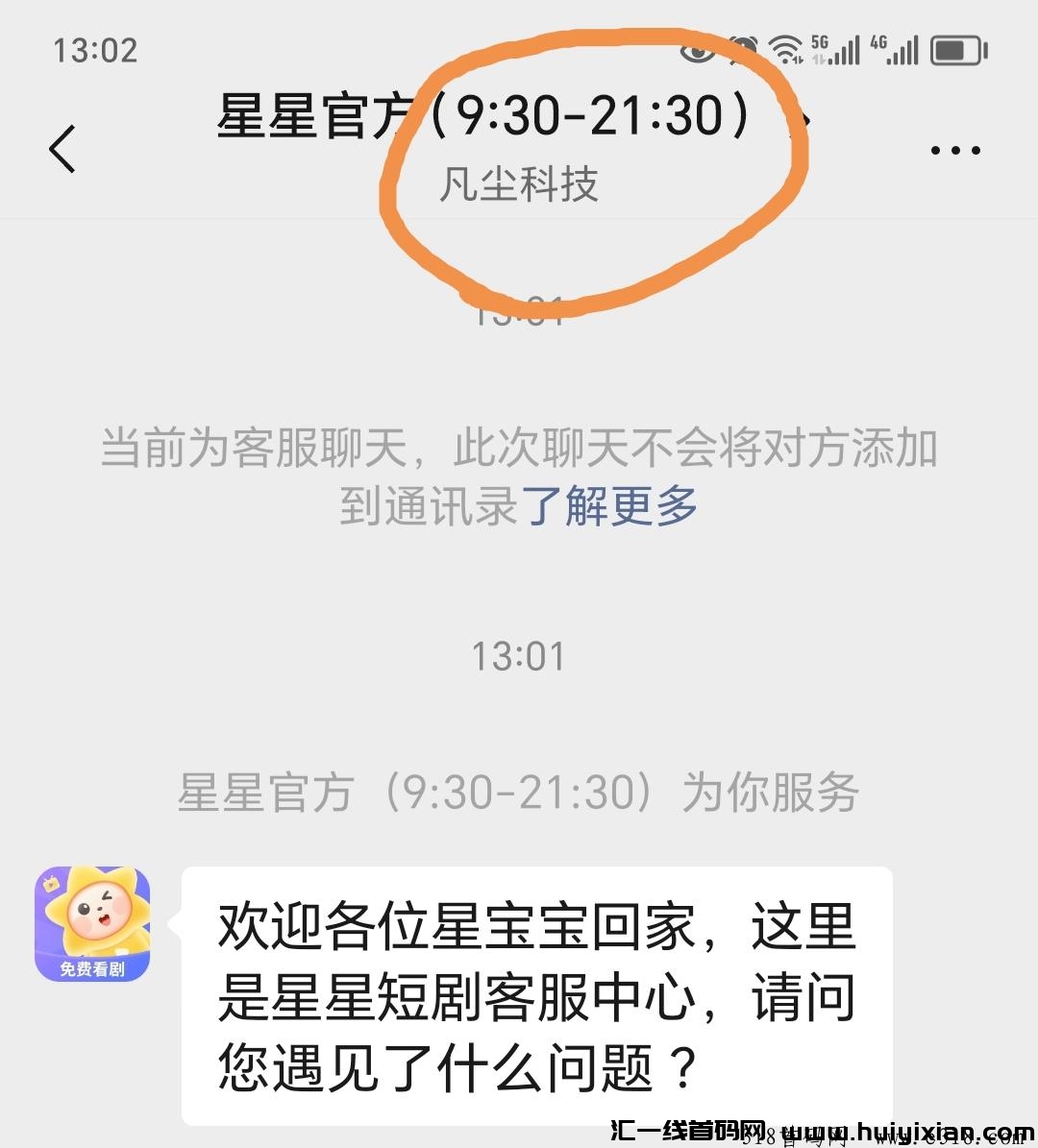Open the 了解更多 link

click(x=609, y=505)
